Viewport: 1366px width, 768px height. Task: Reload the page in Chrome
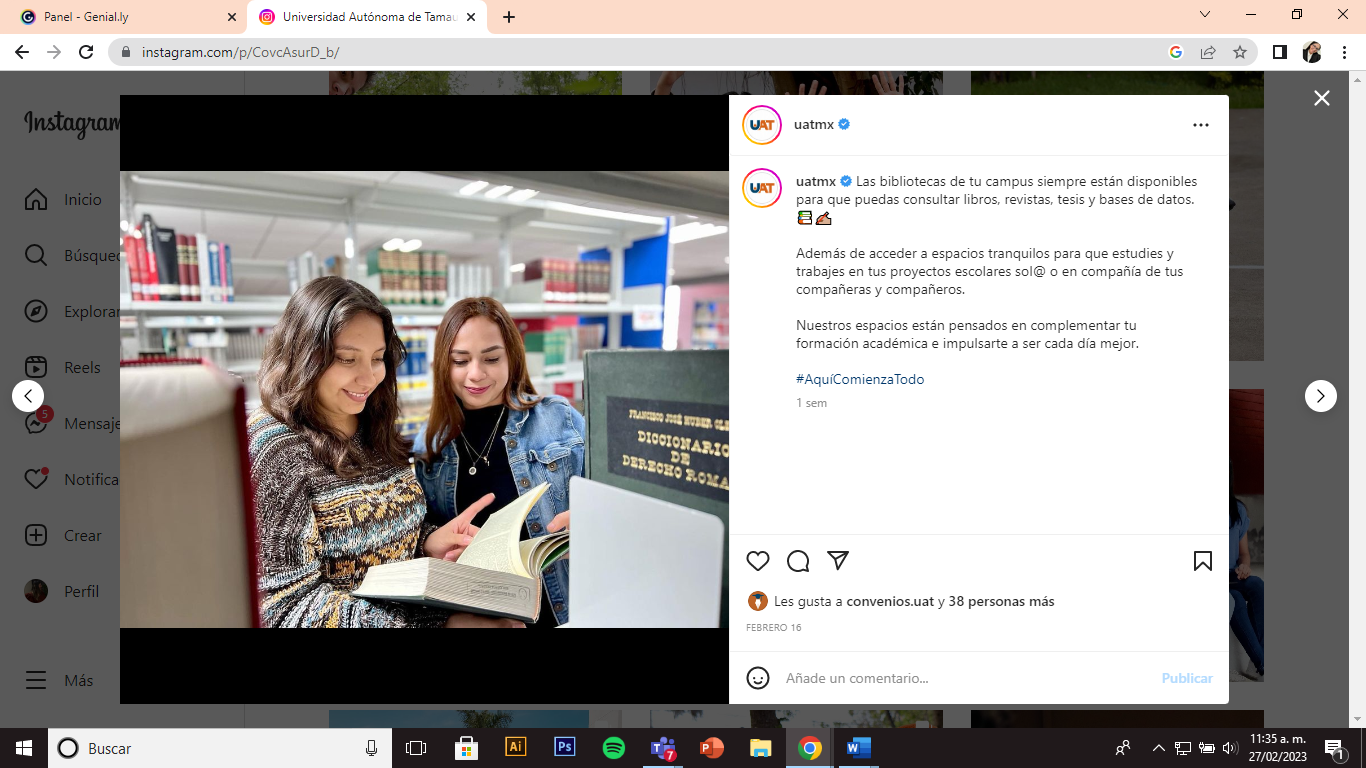(x=86, y=52)
